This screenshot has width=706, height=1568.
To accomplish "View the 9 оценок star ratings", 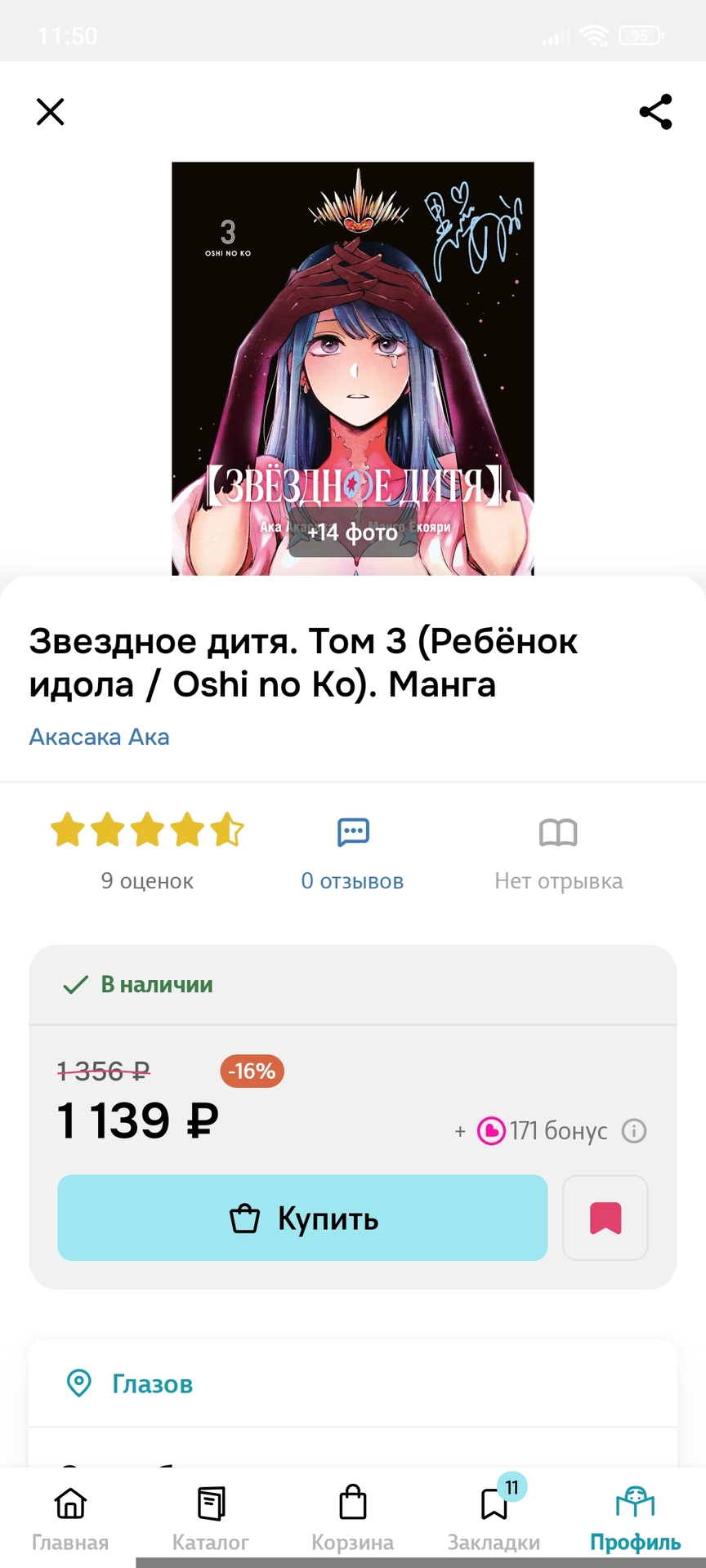I will (147, 849).
